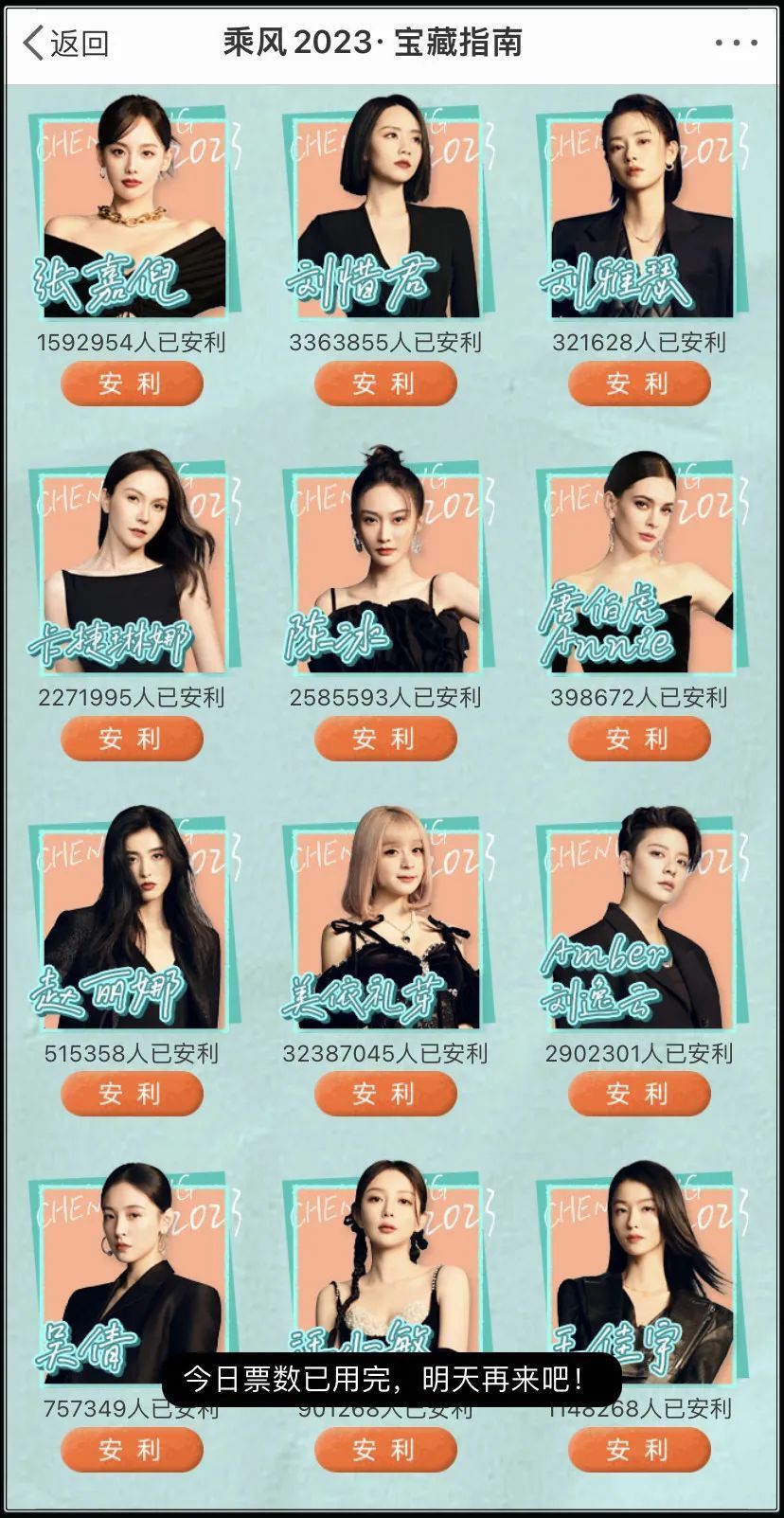
Task: Tap 安利 under 卡捷琳娜
Action: 132,739
